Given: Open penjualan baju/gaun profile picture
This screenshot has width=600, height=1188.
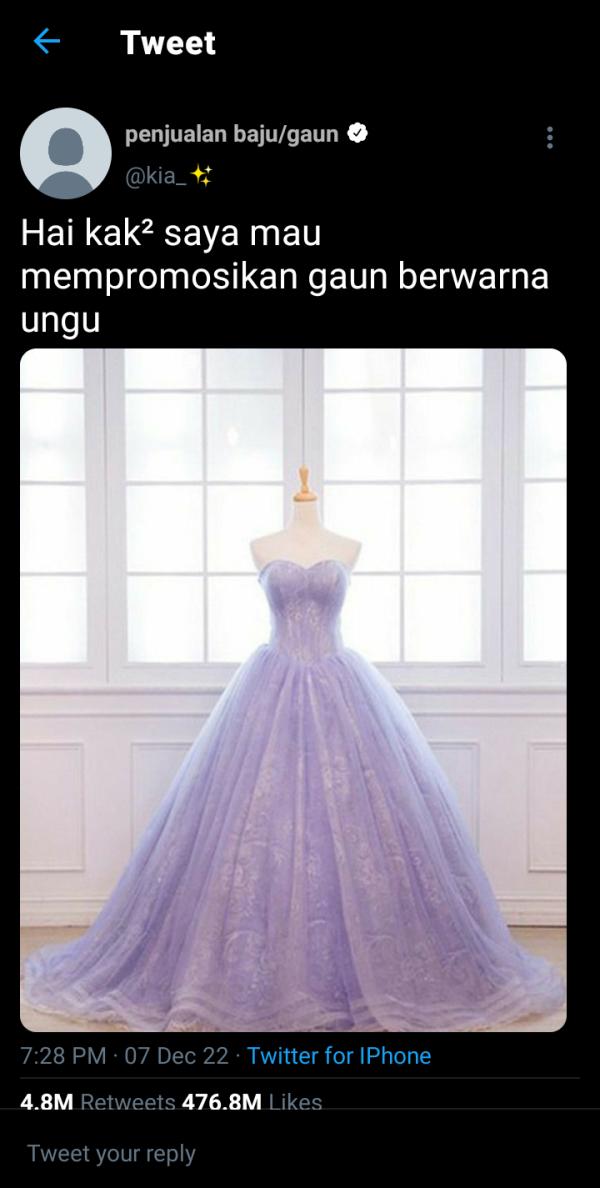Looking at the screenshot, I should coord(66,154).
